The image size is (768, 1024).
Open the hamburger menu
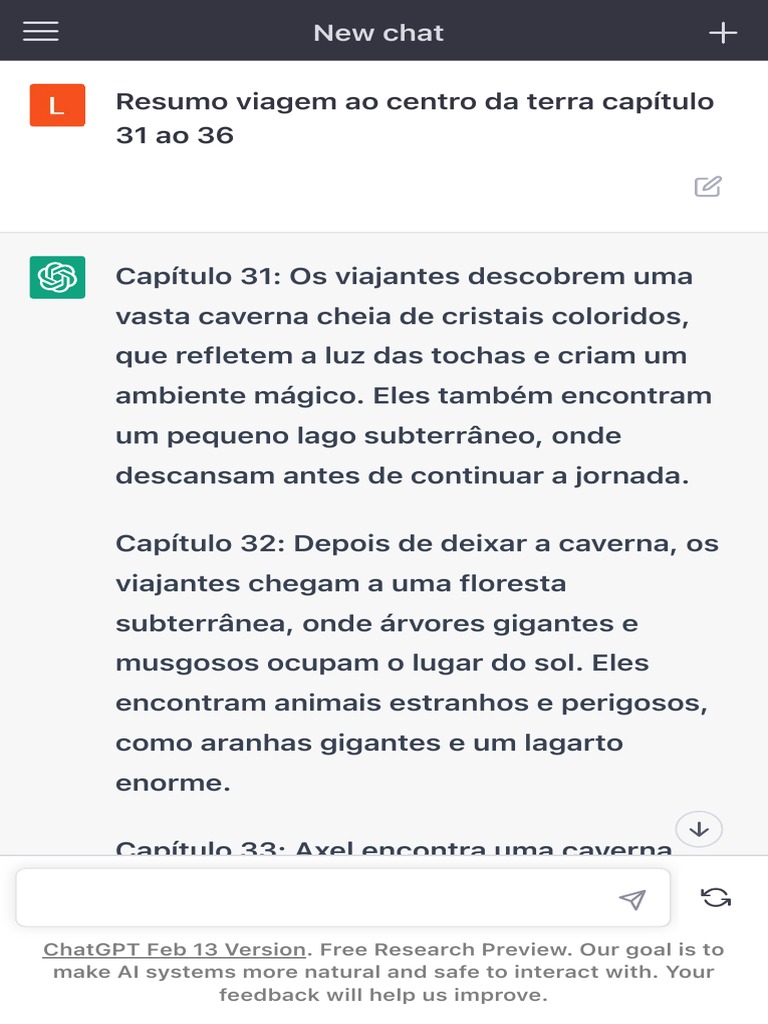tap(40, 31)
